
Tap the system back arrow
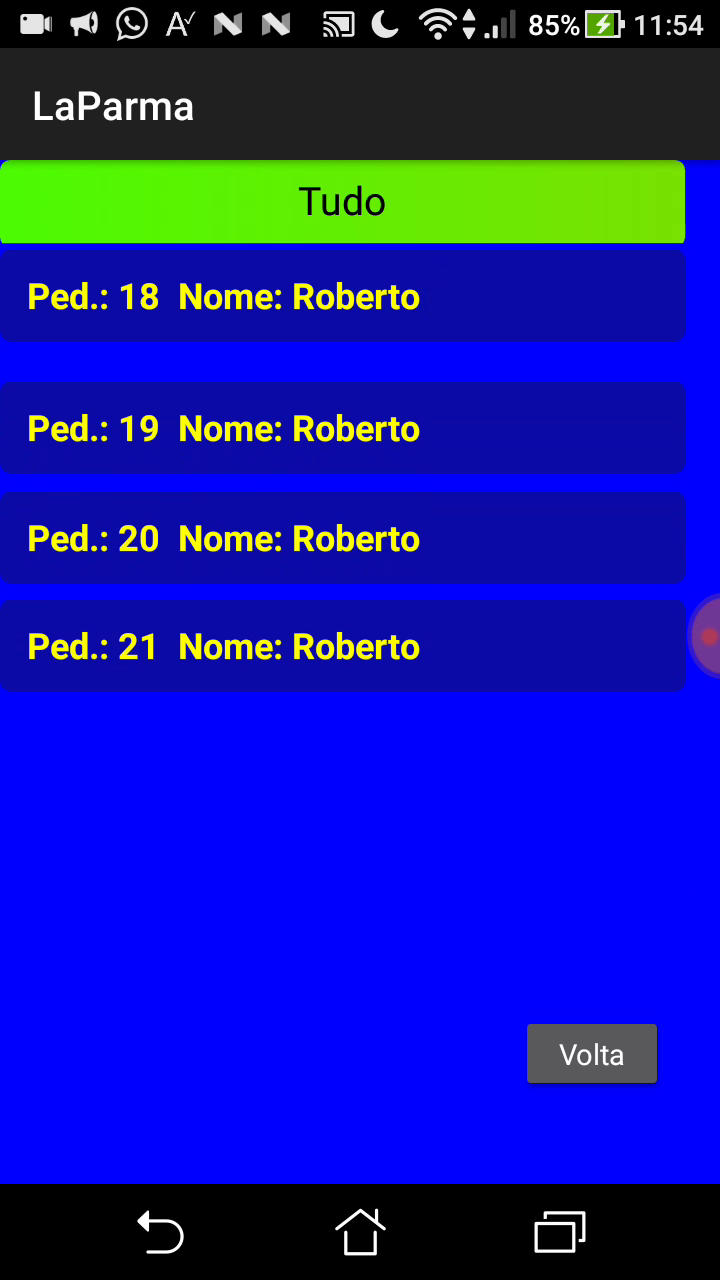tap(160, 1231)
